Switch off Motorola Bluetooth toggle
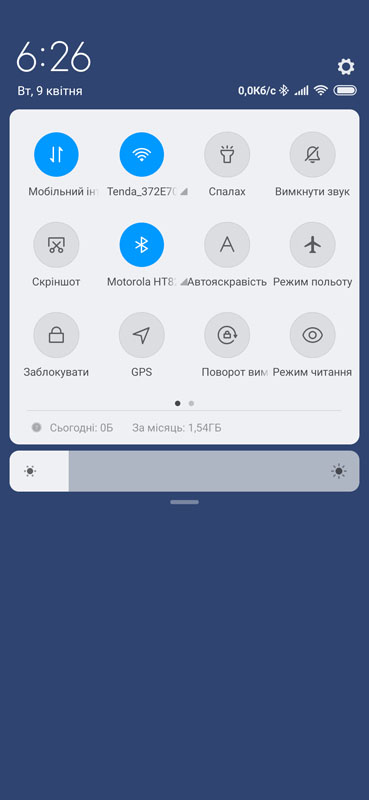This screenshot has height=800, width=369. click(x=141, y=245)
